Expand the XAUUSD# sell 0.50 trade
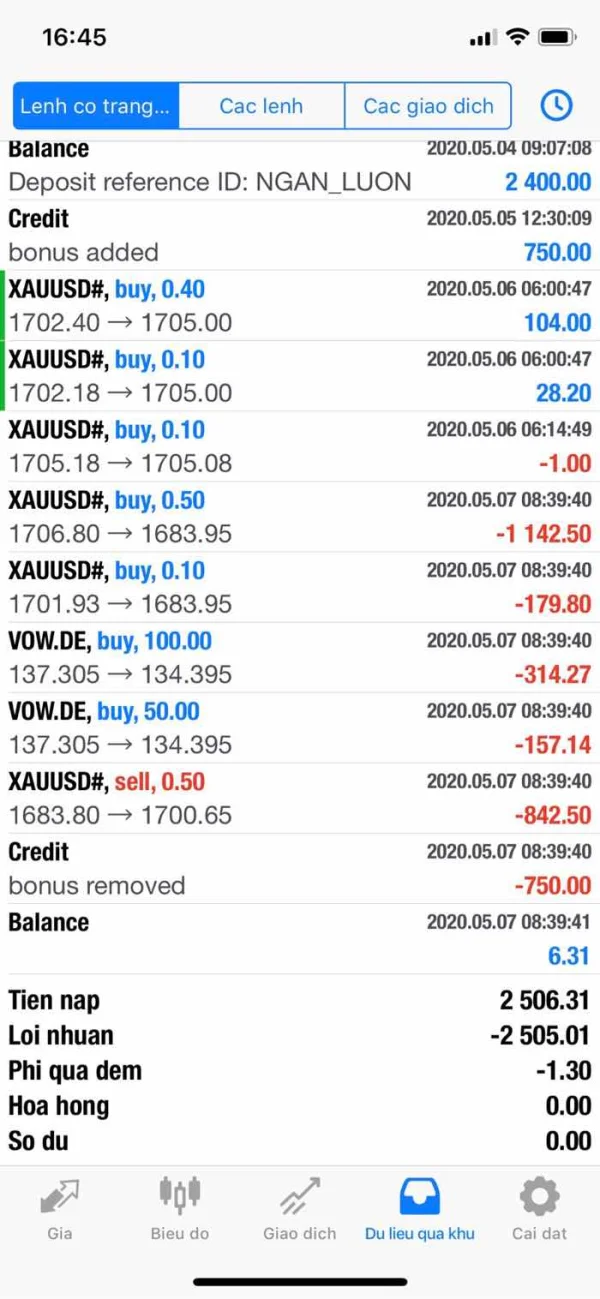Viewport: 600px width, 1299px height. 300,798
